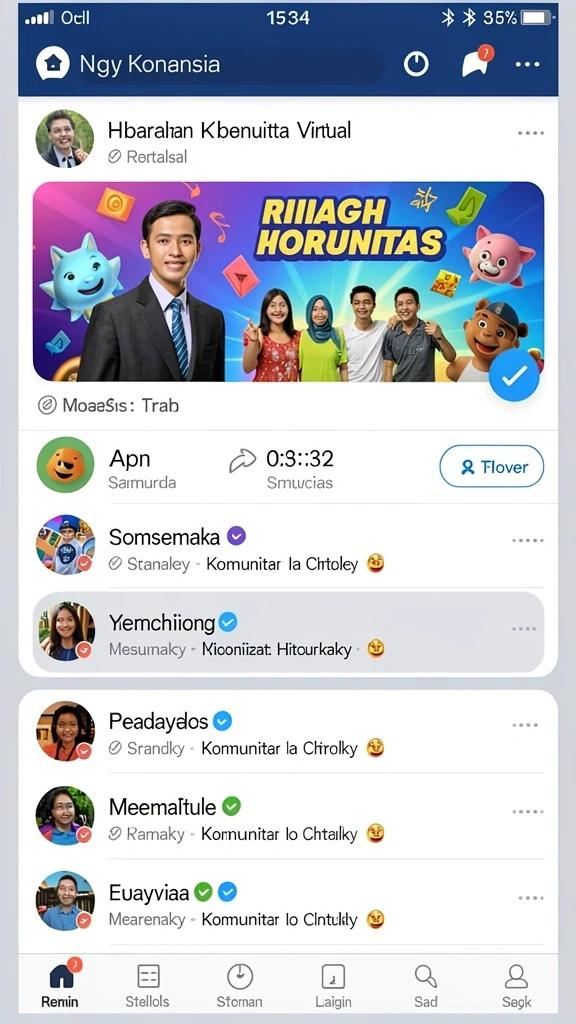Image resolution: width=576 pixels, height=1024 pixels.
Task: Tap the Flover button
Action: pyautogui.click(x=492, y=467)
